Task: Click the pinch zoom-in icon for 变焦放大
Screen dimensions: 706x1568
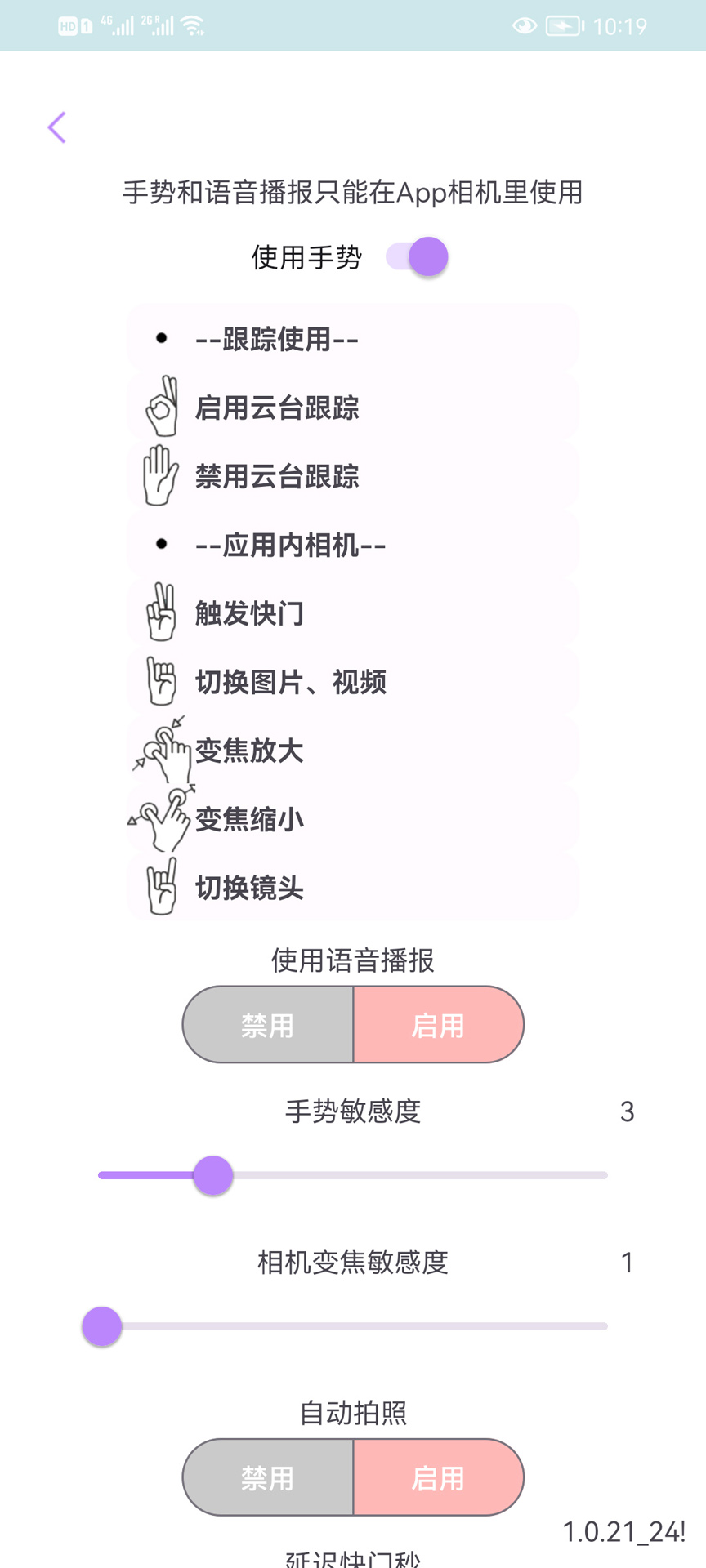Action: click(x=161, y=751)
